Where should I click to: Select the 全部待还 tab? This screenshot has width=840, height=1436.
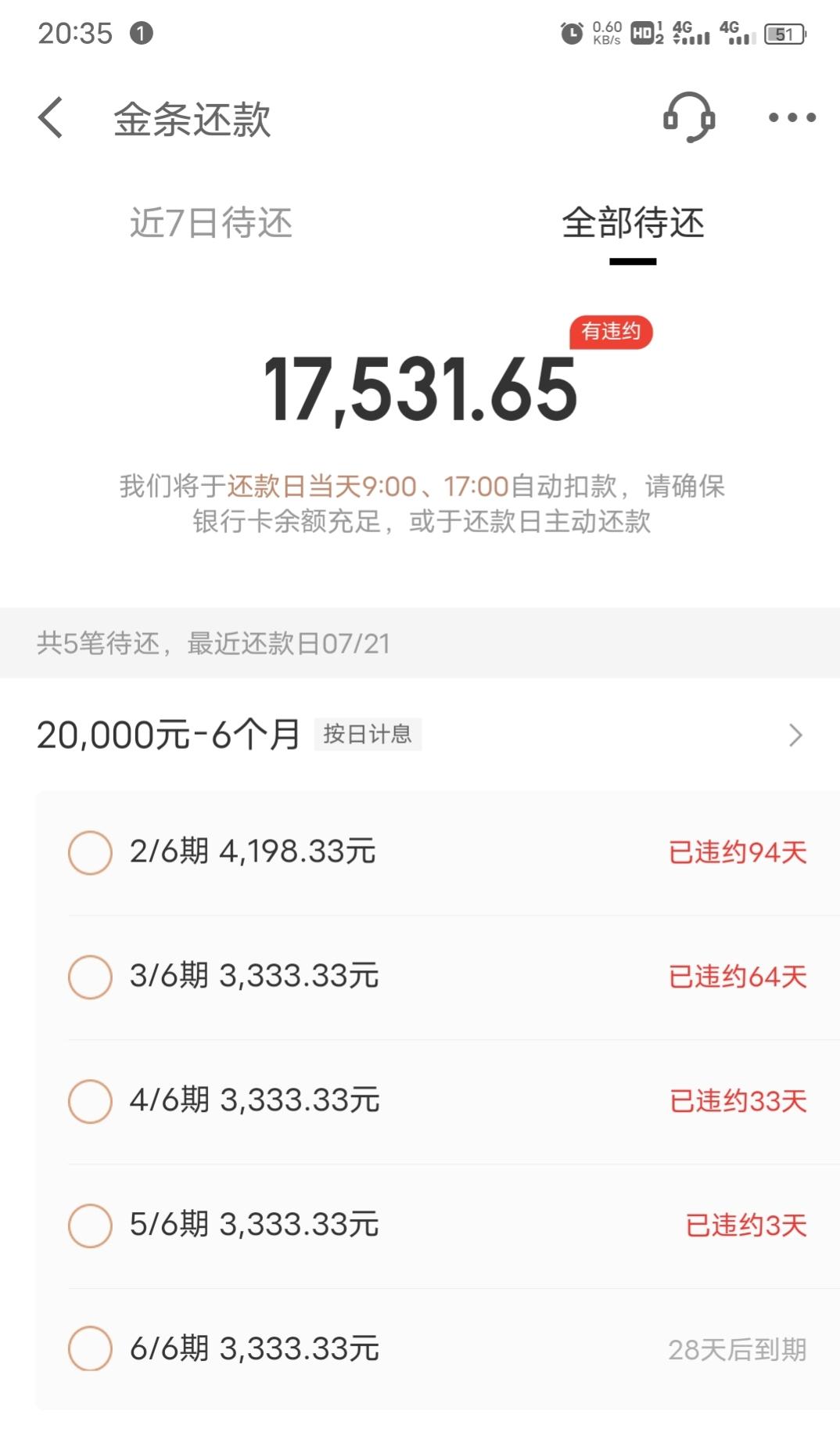point(633,223)
